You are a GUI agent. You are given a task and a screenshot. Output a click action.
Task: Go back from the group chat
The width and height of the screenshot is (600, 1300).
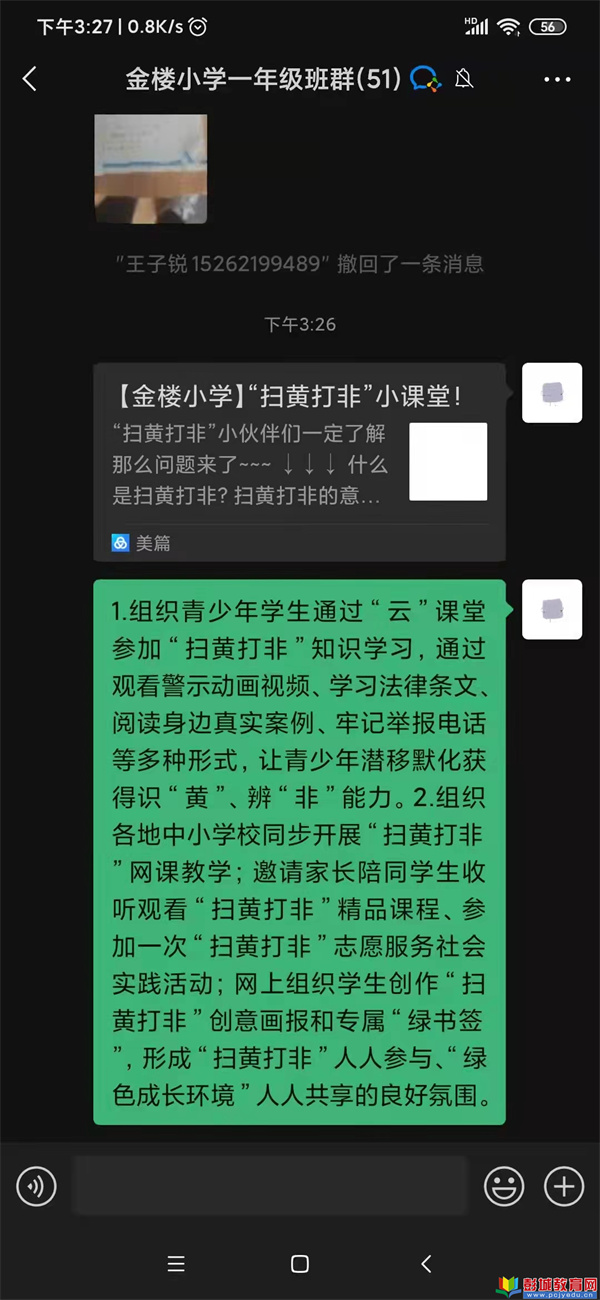[29, 79]
